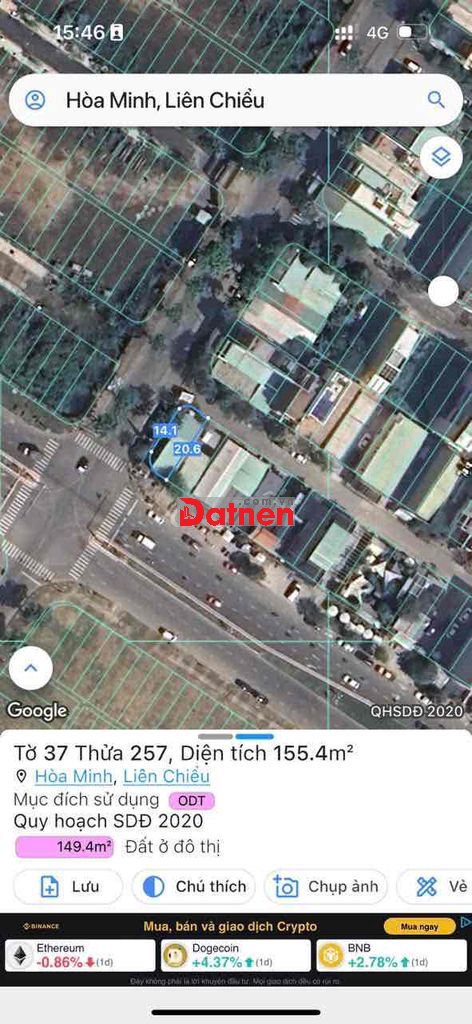472x1024 pixels.
Task: Toggle Chú thích legend
Action: tap(193, 886)
